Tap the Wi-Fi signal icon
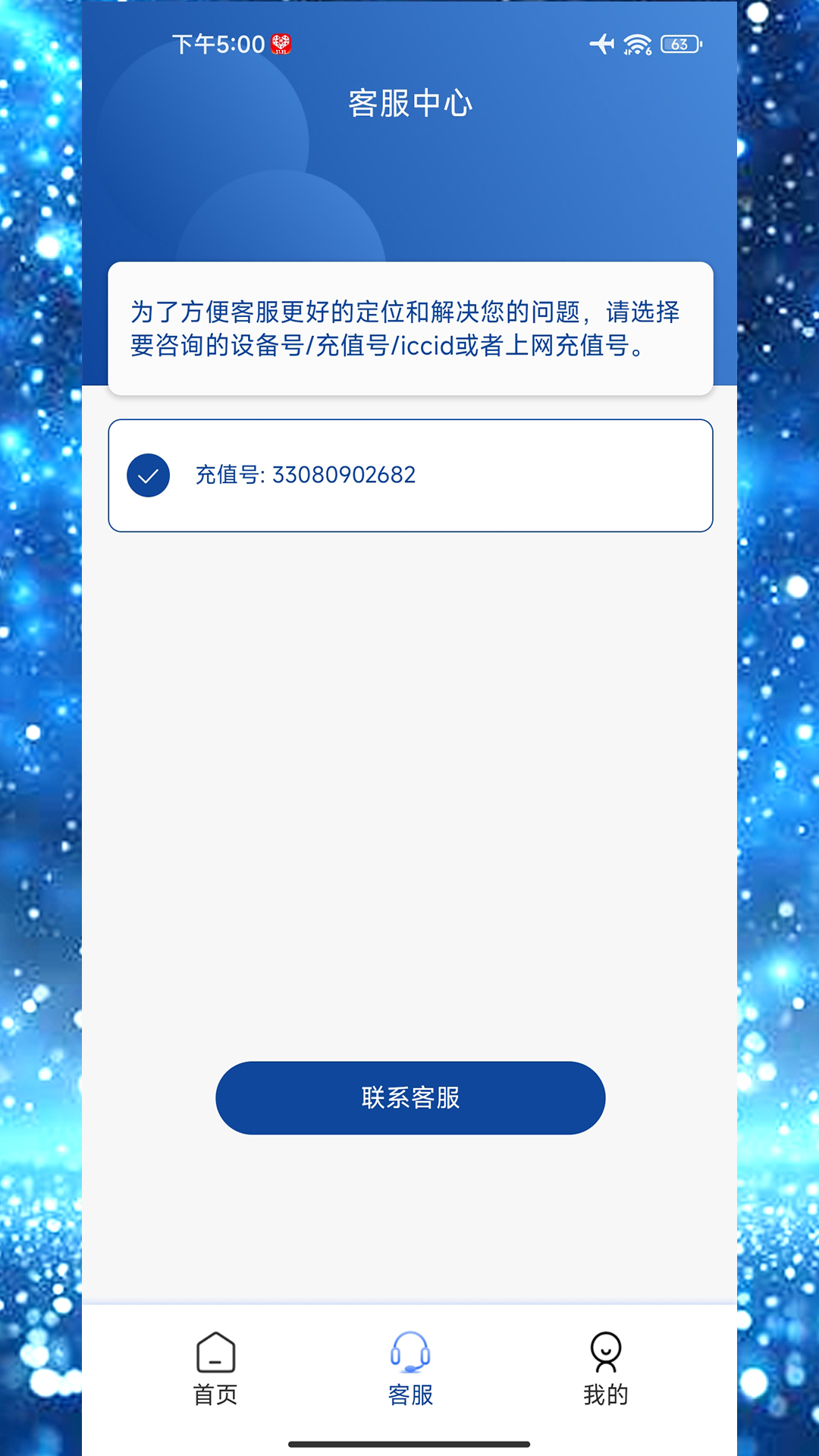 click(x=637, y=44)
